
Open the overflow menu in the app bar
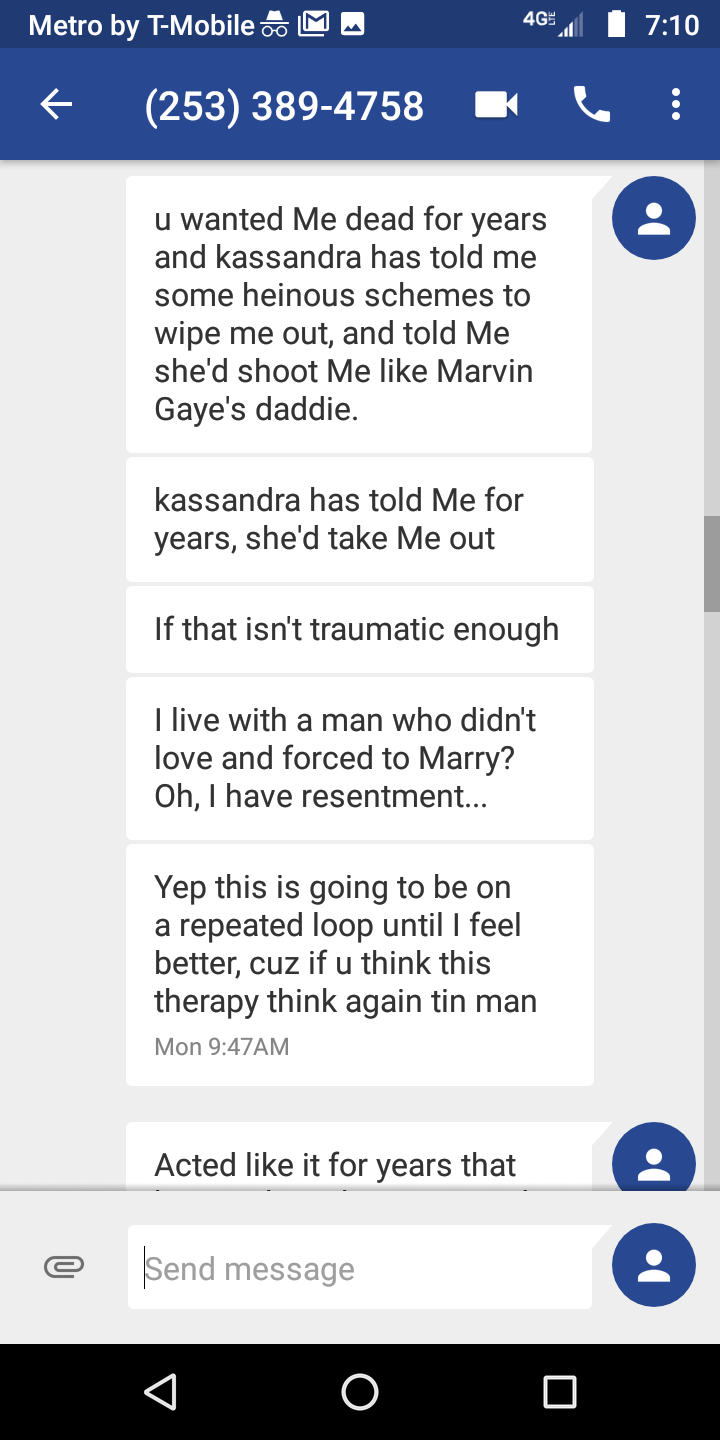pyautogui.click(x=676, y=105)
